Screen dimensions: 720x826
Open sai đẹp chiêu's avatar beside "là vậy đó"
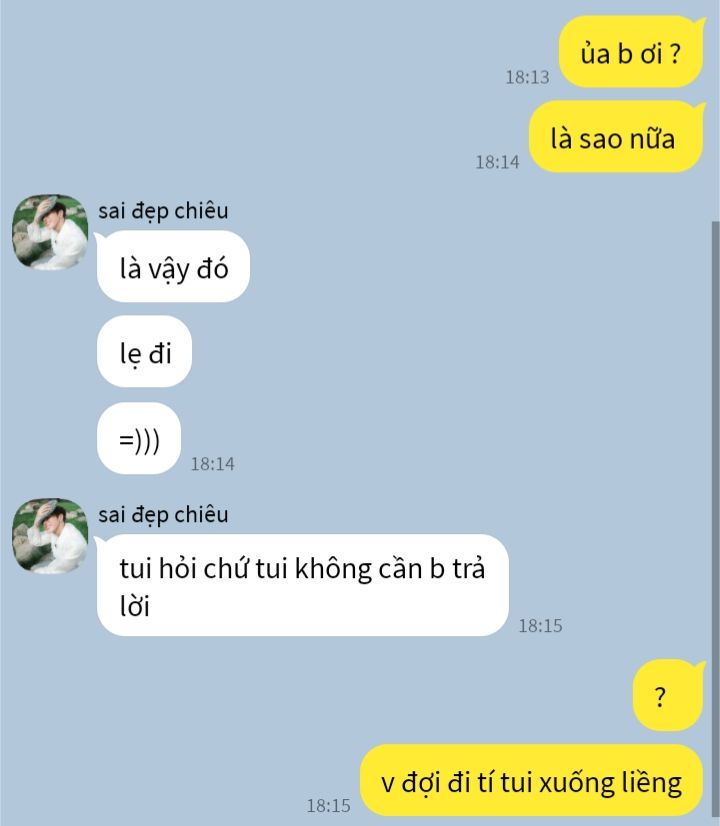point(50,232)
